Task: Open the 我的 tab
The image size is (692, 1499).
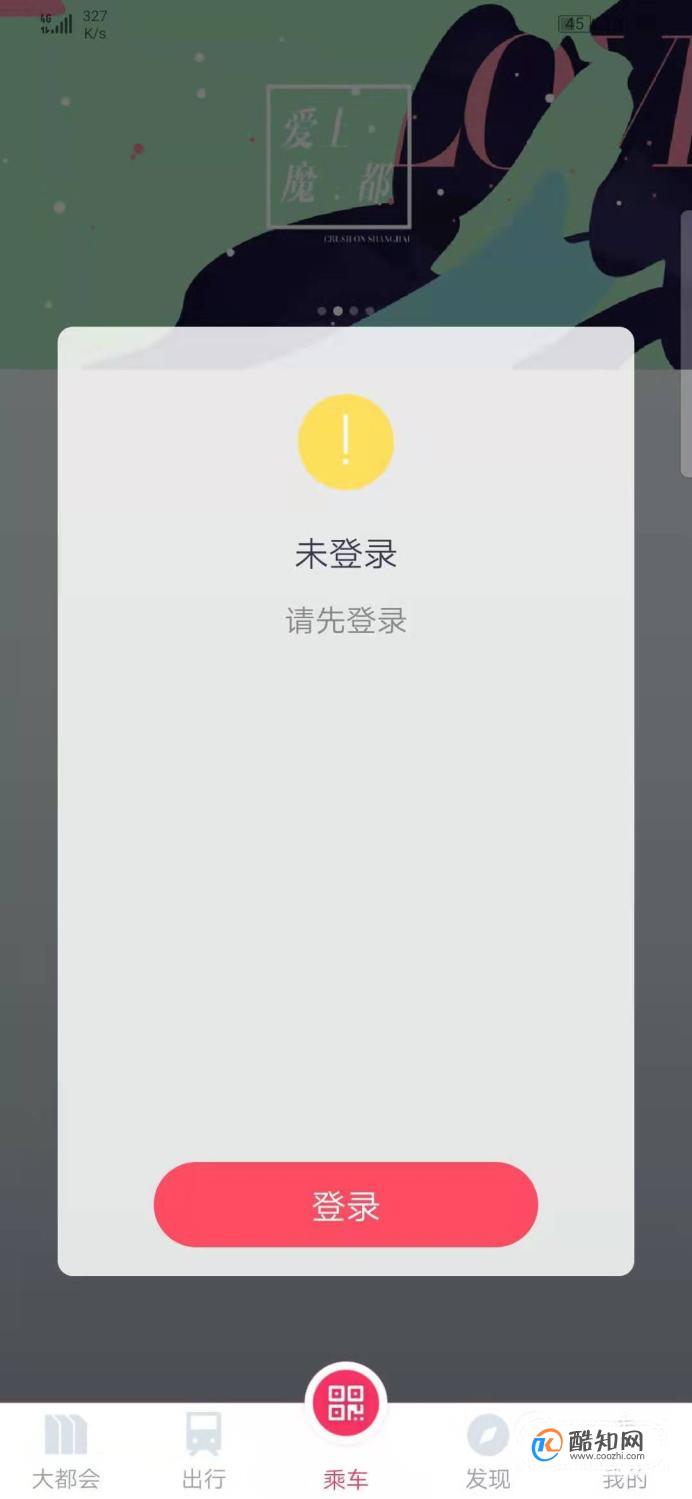Action: tap(626, 1451)
